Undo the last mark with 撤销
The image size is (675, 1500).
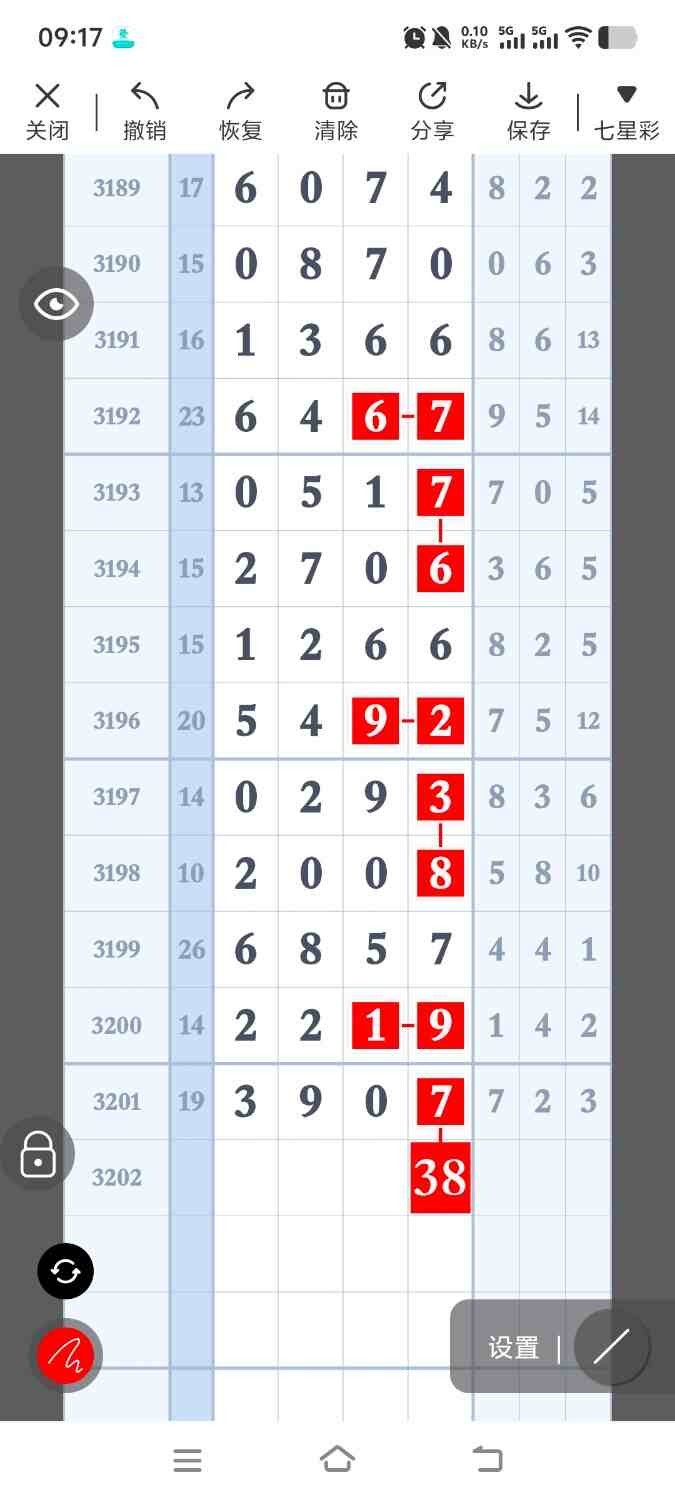(145, 111)
